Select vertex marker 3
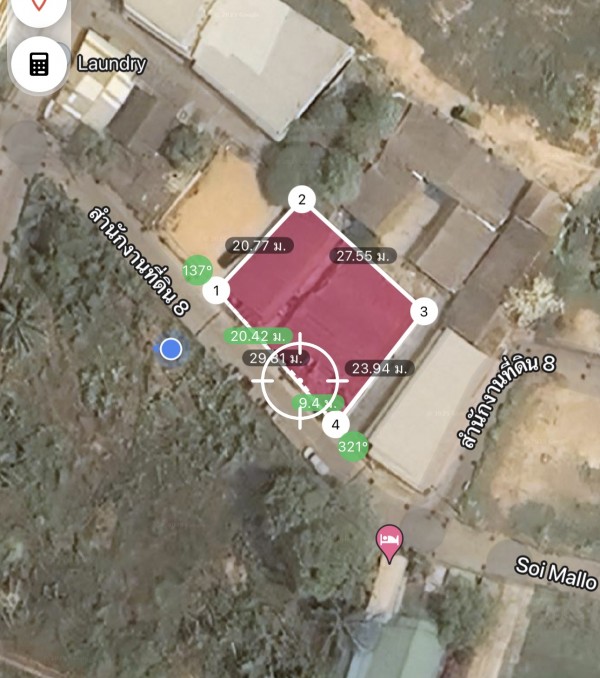The image size is (600, 678). 424,312
